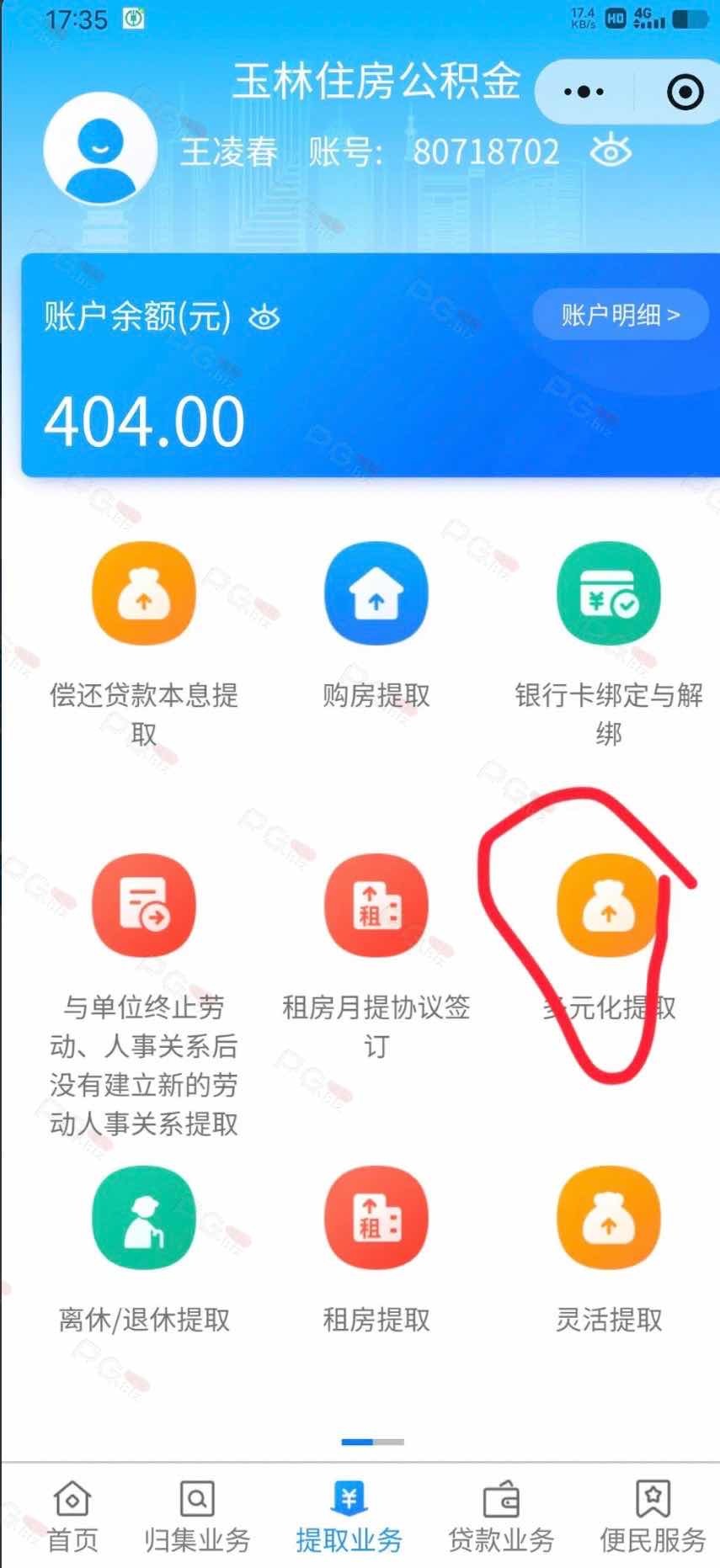Viewport: 720px width, 1568px height.
Task: Switch to the 首页 tab
Action: pyautogui.click(x=72, y=1517)
